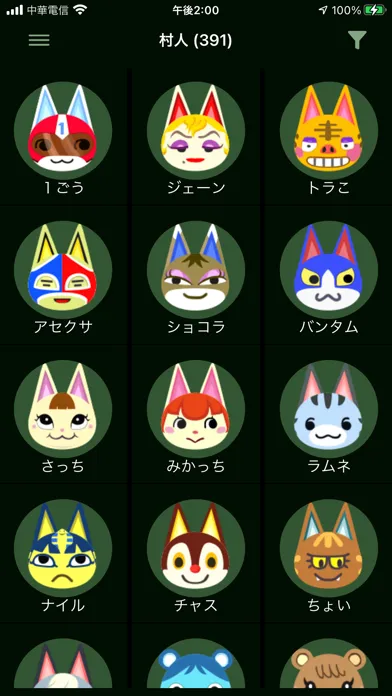Select villager みかっち

click(x=196, y=415)
